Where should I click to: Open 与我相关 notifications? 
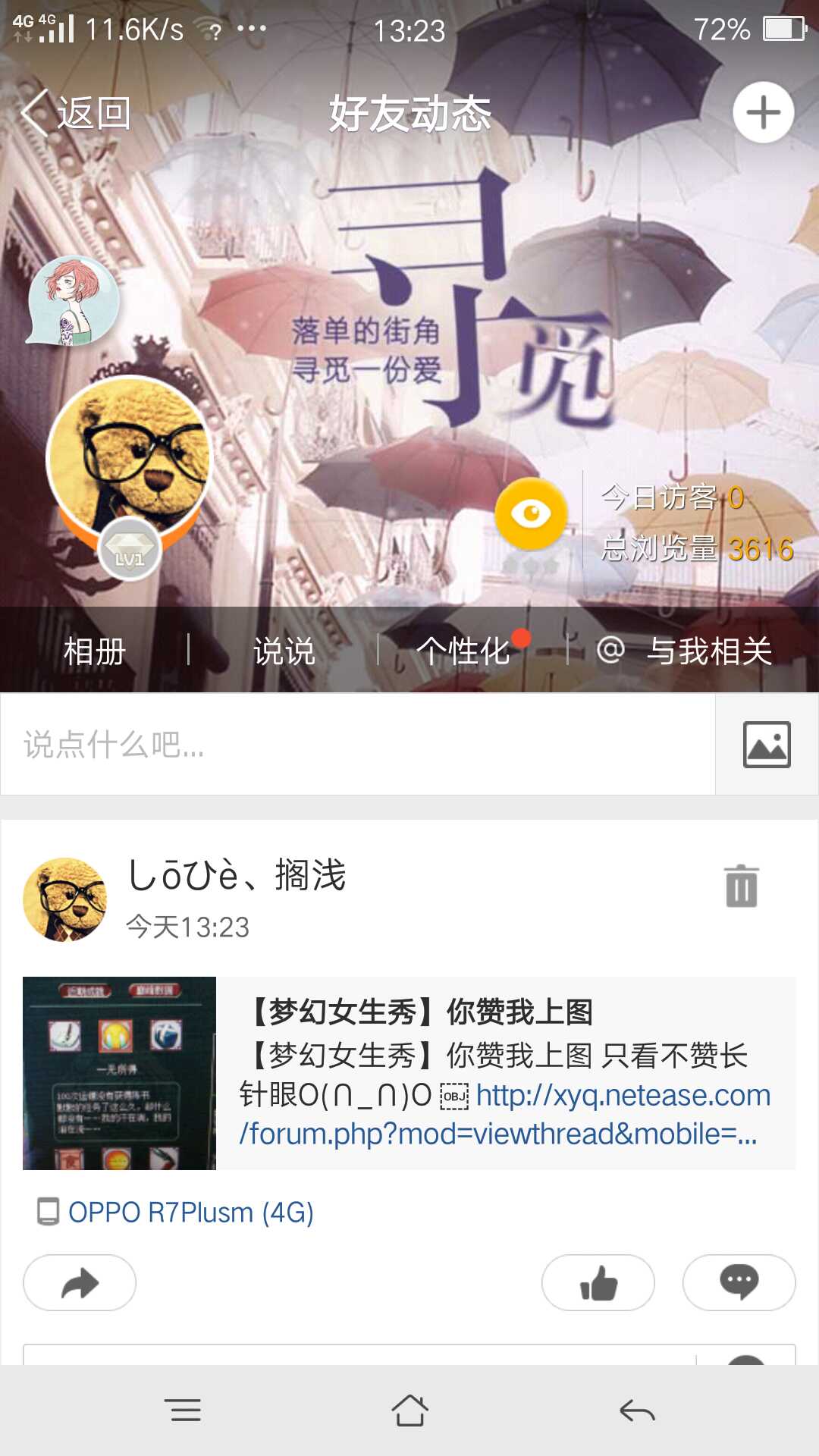[686, 651]
